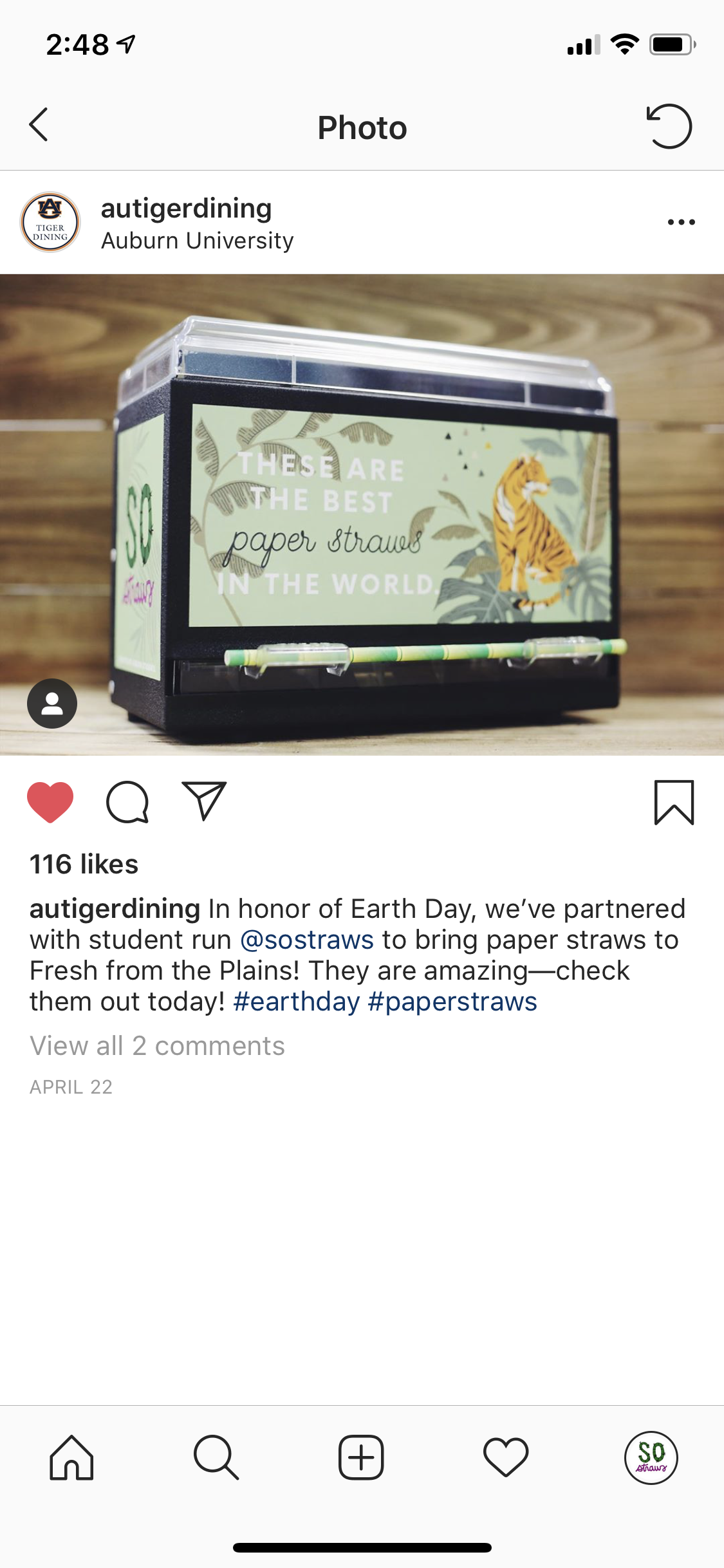Open the #paperstraws hashtag
The width and height of the screenshot is (724, 1568).
[452, 1002]
